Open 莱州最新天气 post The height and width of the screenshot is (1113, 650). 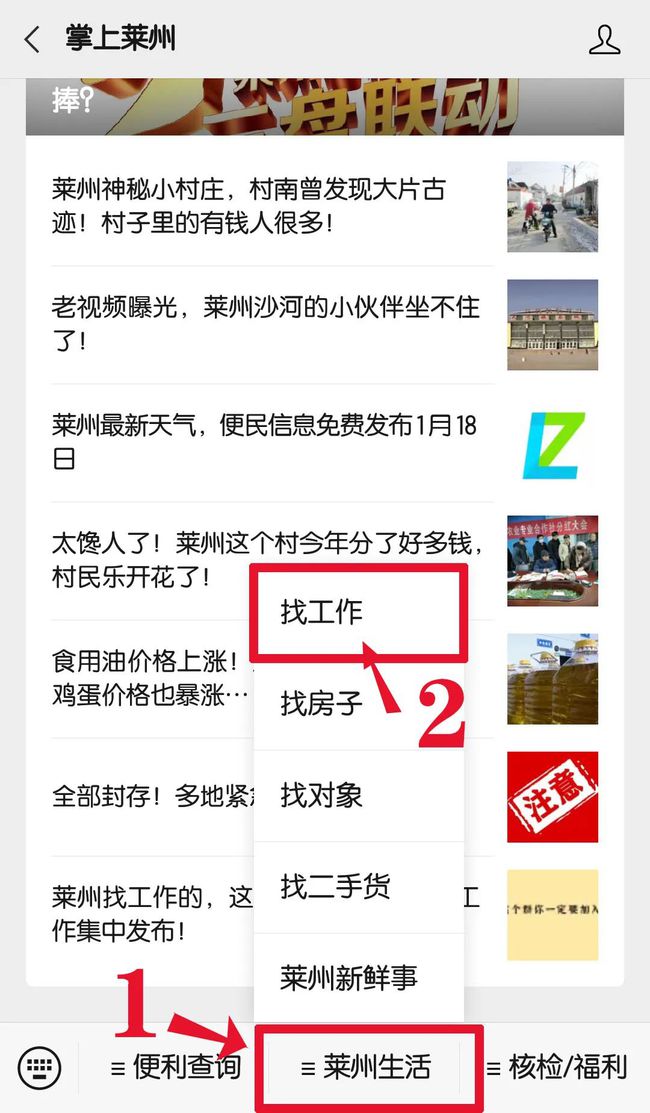tap(325, 442)
